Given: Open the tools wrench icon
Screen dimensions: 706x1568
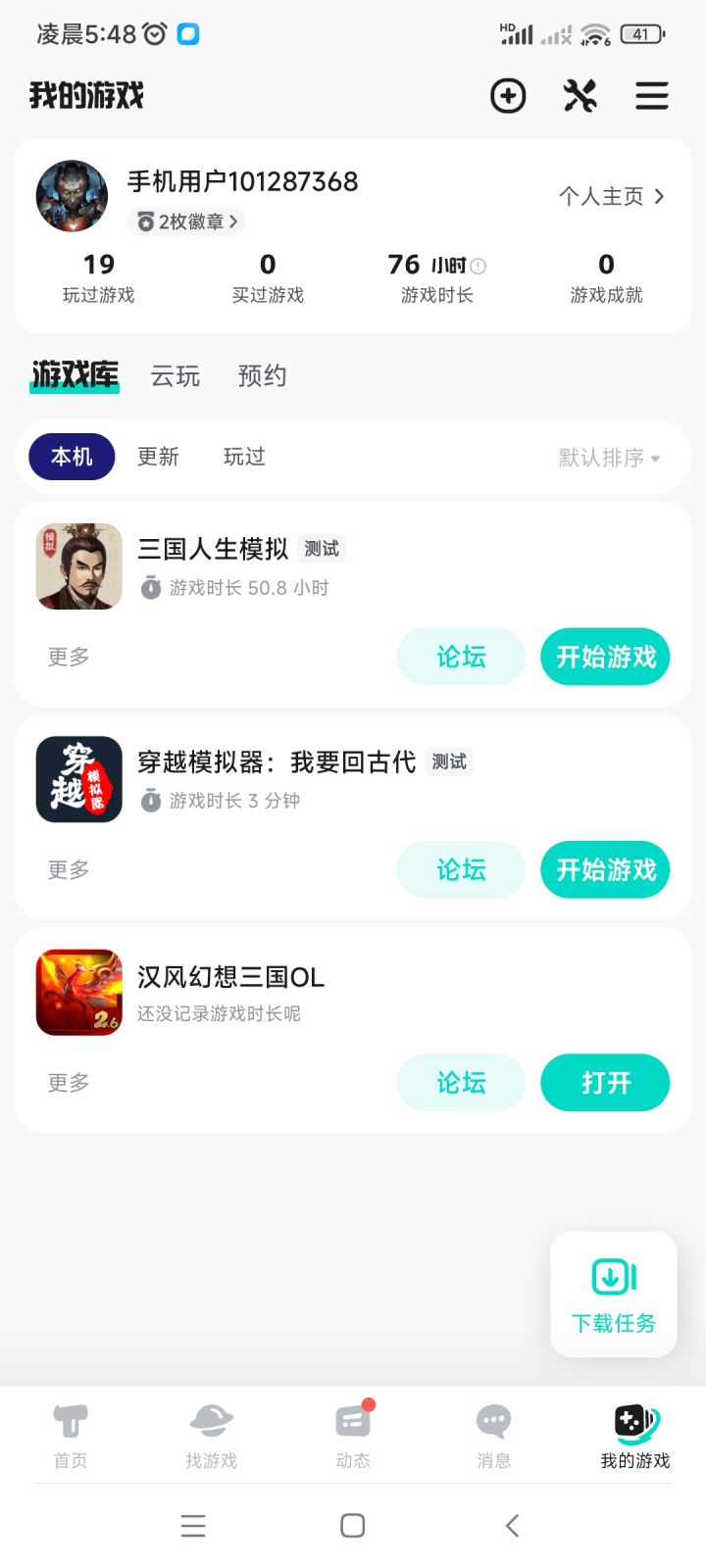Looking at the screenshot, I should click(x=580, y=96).
